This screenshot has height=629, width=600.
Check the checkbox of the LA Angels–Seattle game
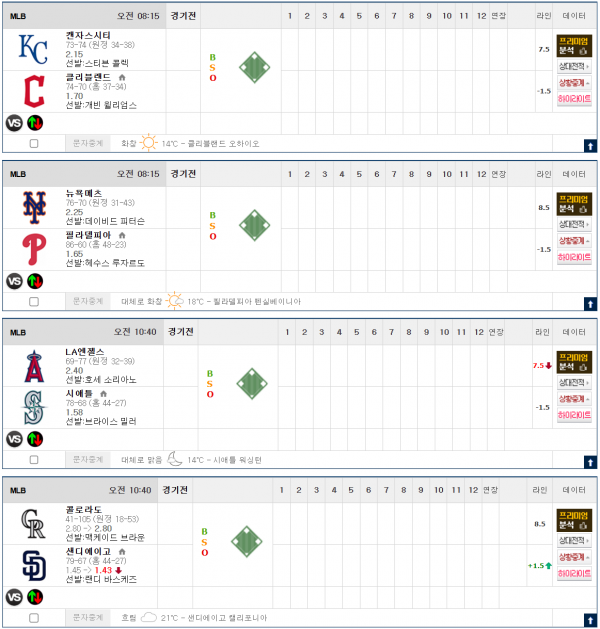tap(35, 459)
